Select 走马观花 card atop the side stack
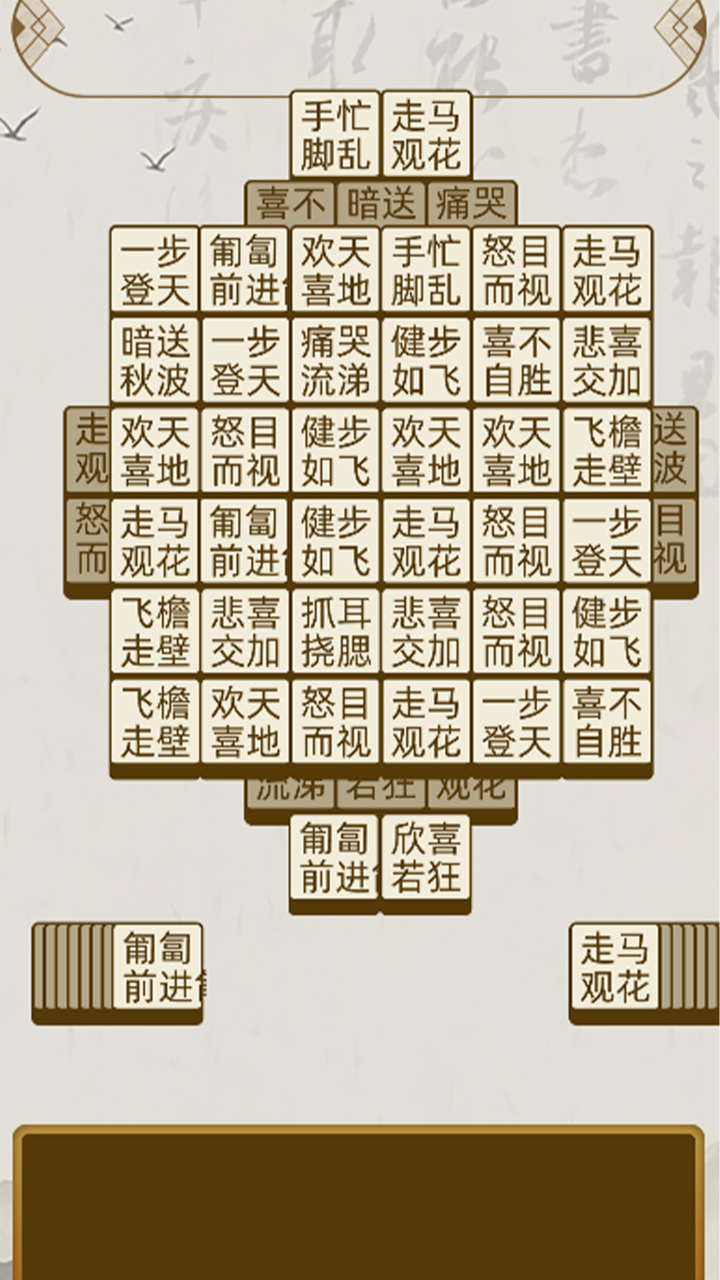The image size is (720, 1280). point(614,967)
